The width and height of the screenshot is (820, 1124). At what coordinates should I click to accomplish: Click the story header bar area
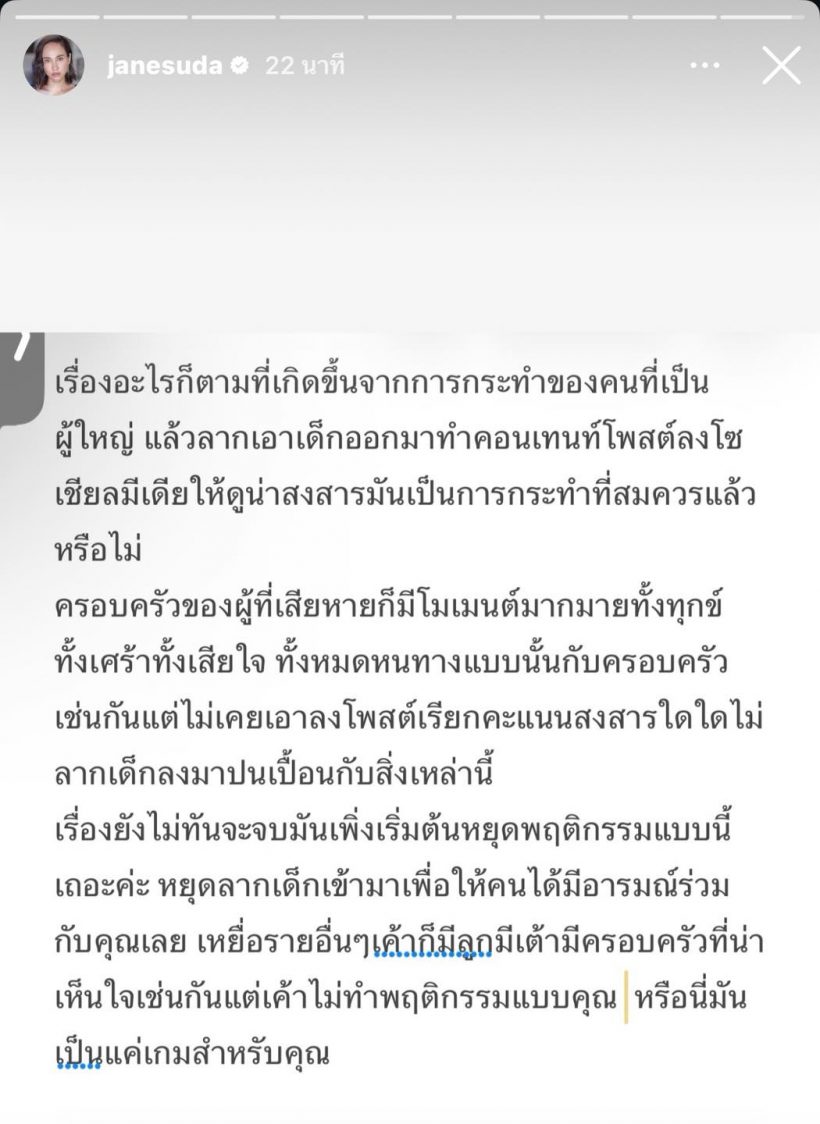[x=410, y=64]
